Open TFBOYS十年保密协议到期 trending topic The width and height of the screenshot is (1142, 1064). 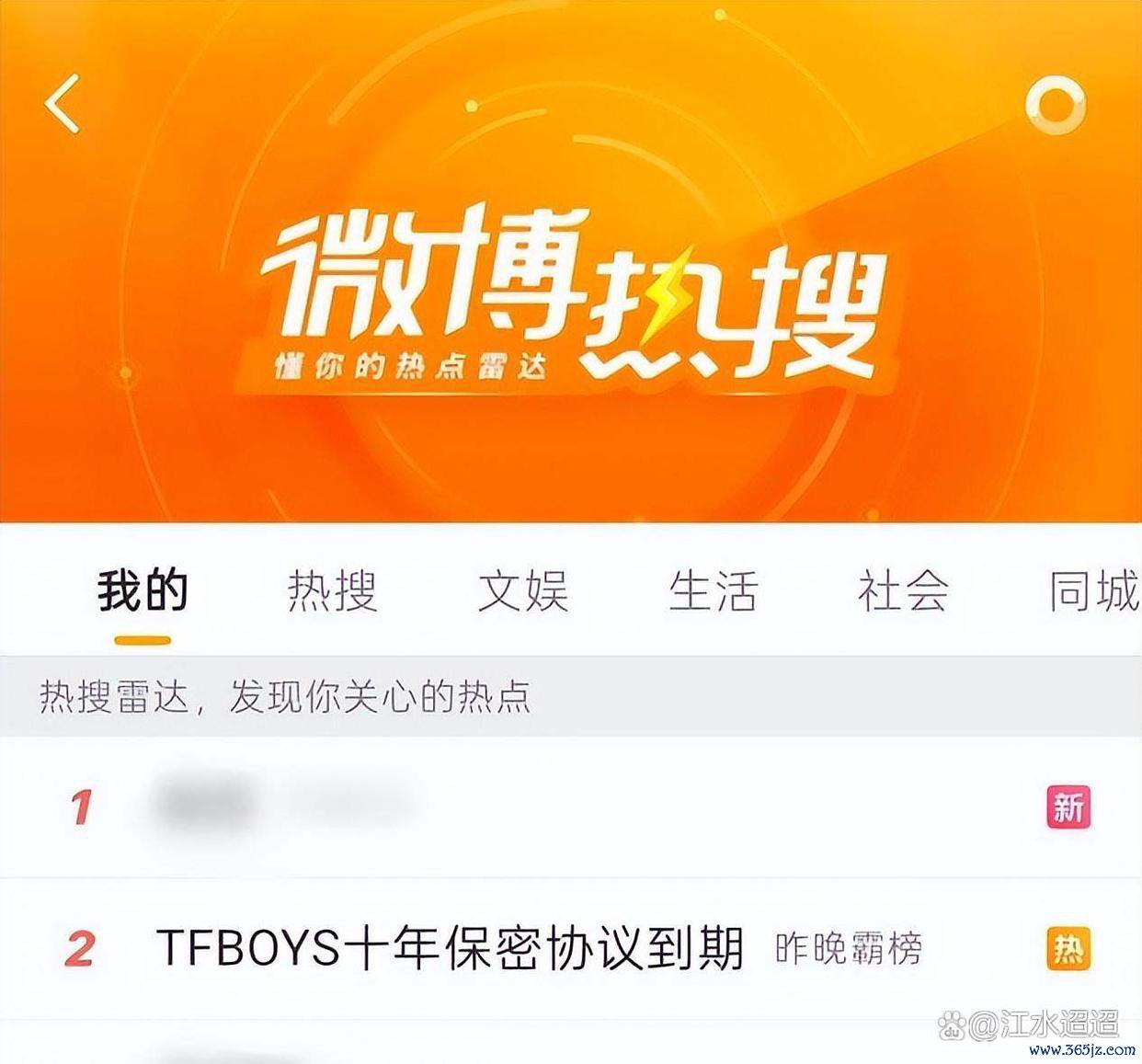449,948
